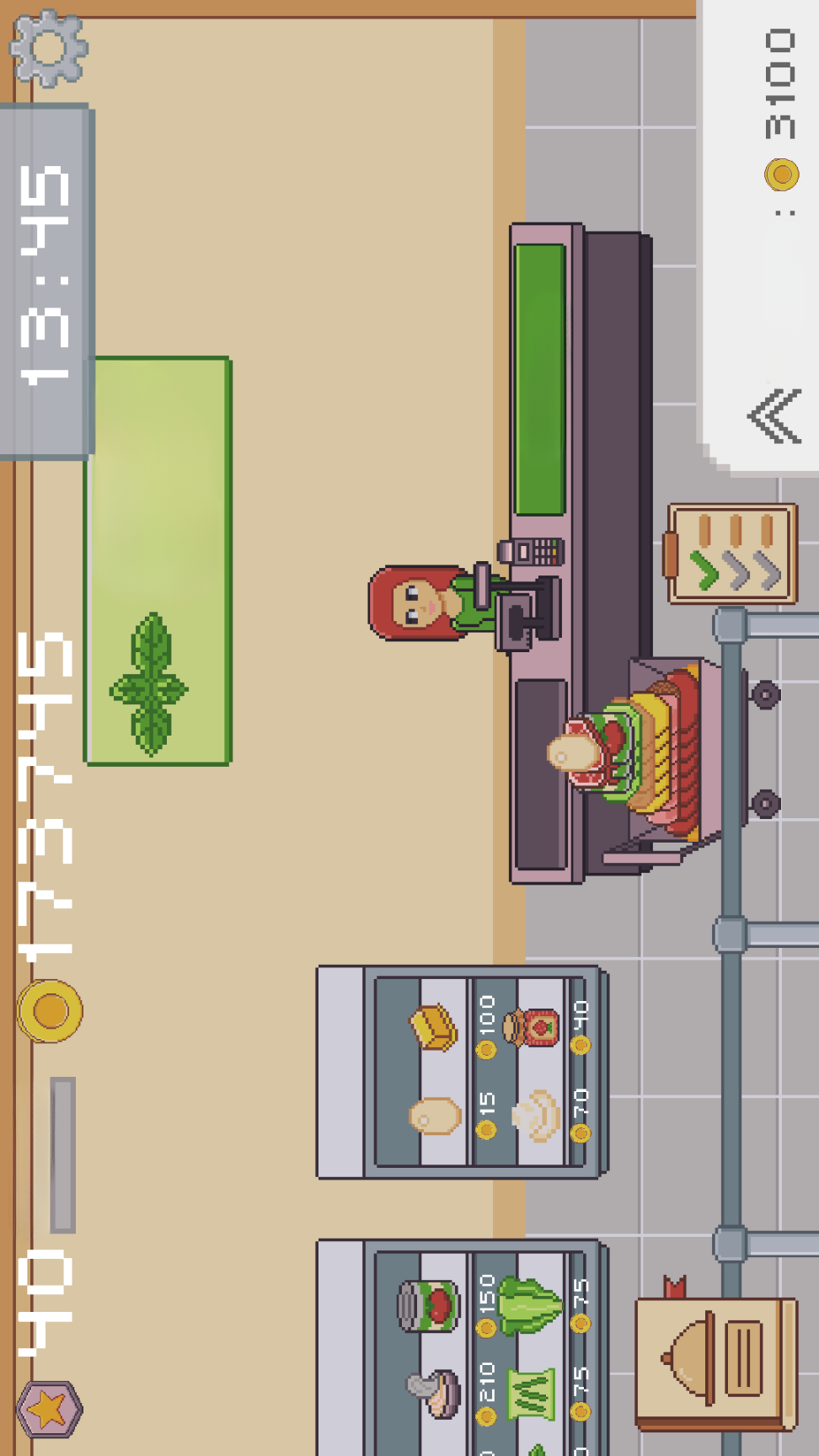Buy the cheese block priced 100

click(x=435, y=1027)
